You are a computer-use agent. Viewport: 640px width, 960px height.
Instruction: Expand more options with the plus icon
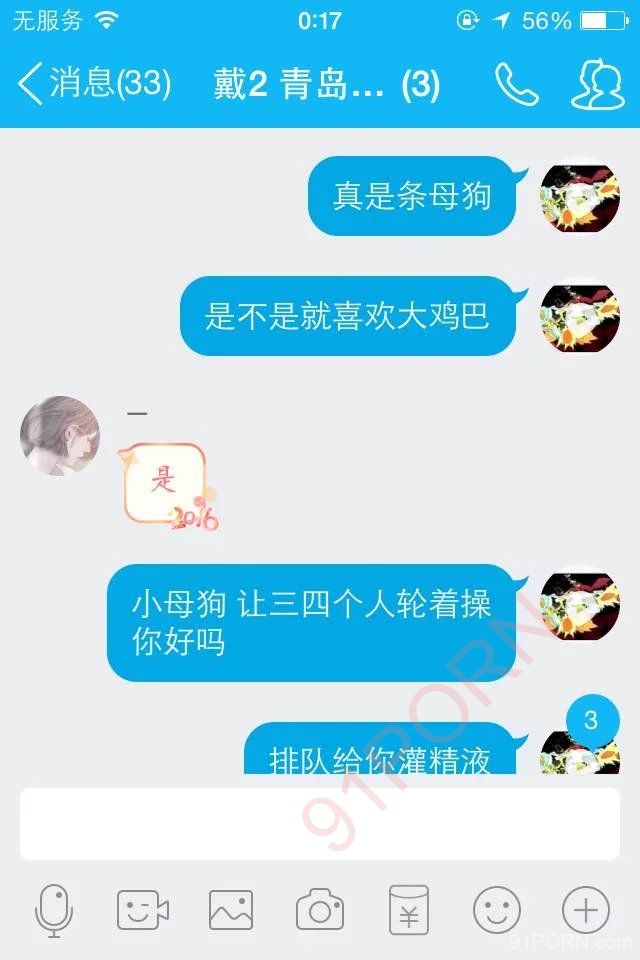(x=585, y=910)
